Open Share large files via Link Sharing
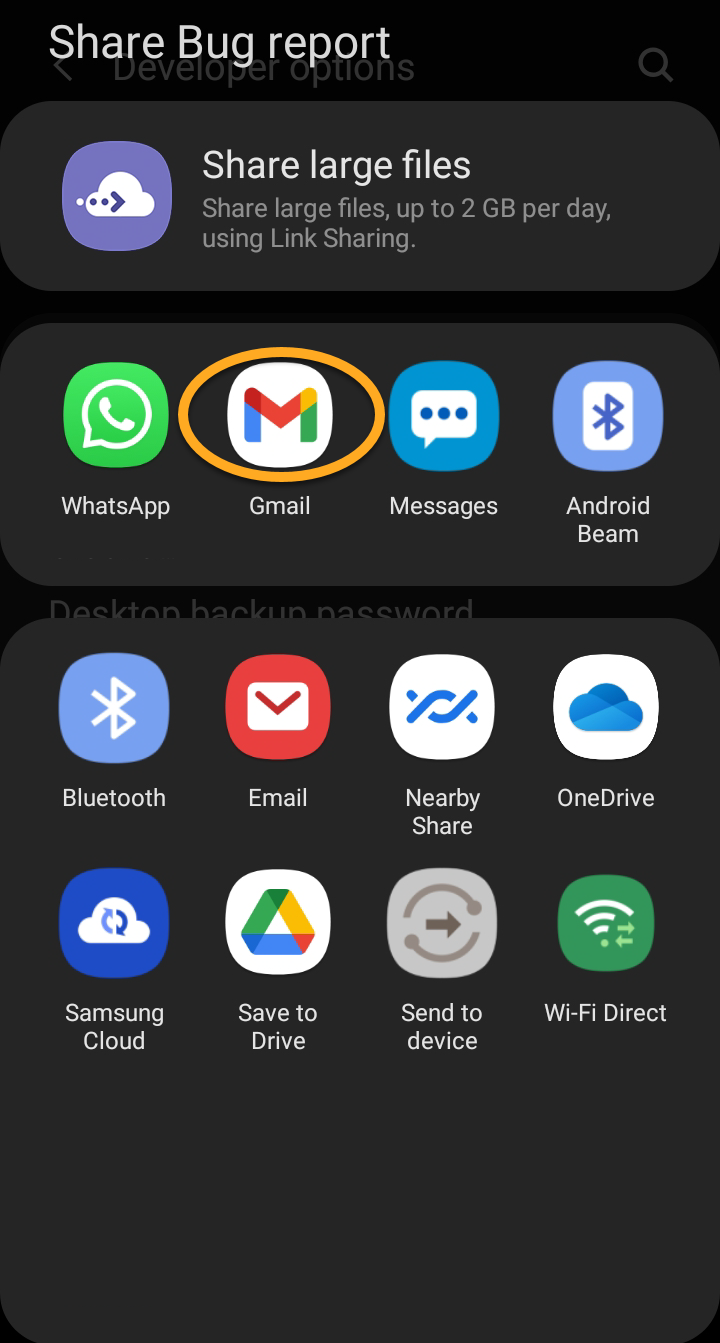This screenshot has height=1343, width=720. click(x=360, y=196)
